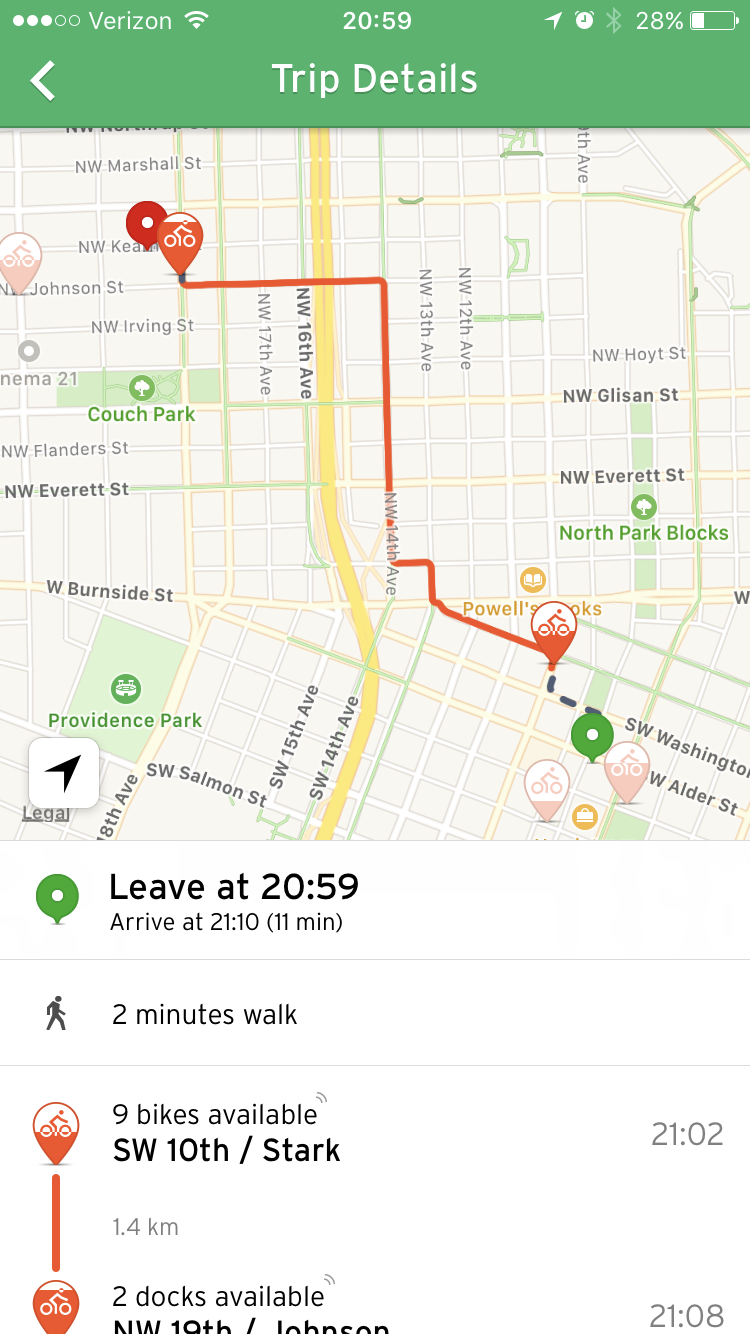Select the bike station pin by Johnson St
Screen dimensions: 750x1334
tap(181, 242)
